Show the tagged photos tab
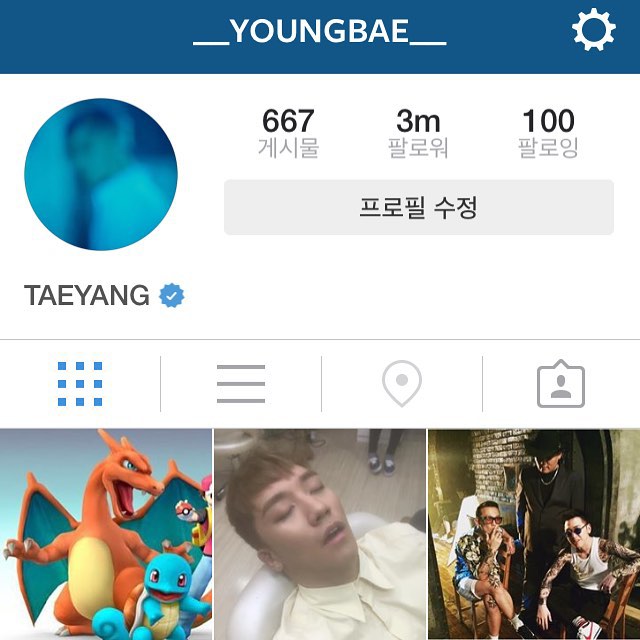The height and width of the screenshot is (640, 640). pyautogui.click(x=561, y=384)
